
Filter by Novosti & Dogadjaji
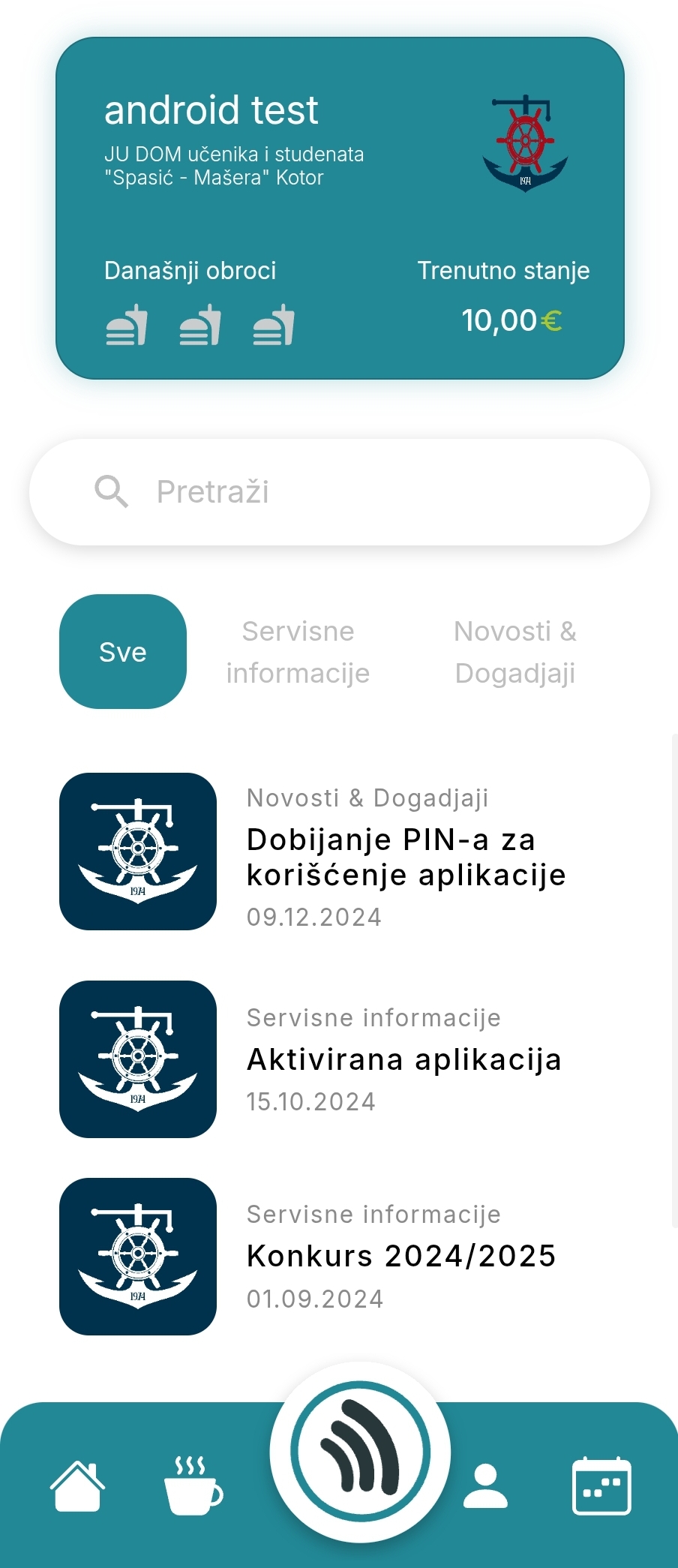[515, 652]
